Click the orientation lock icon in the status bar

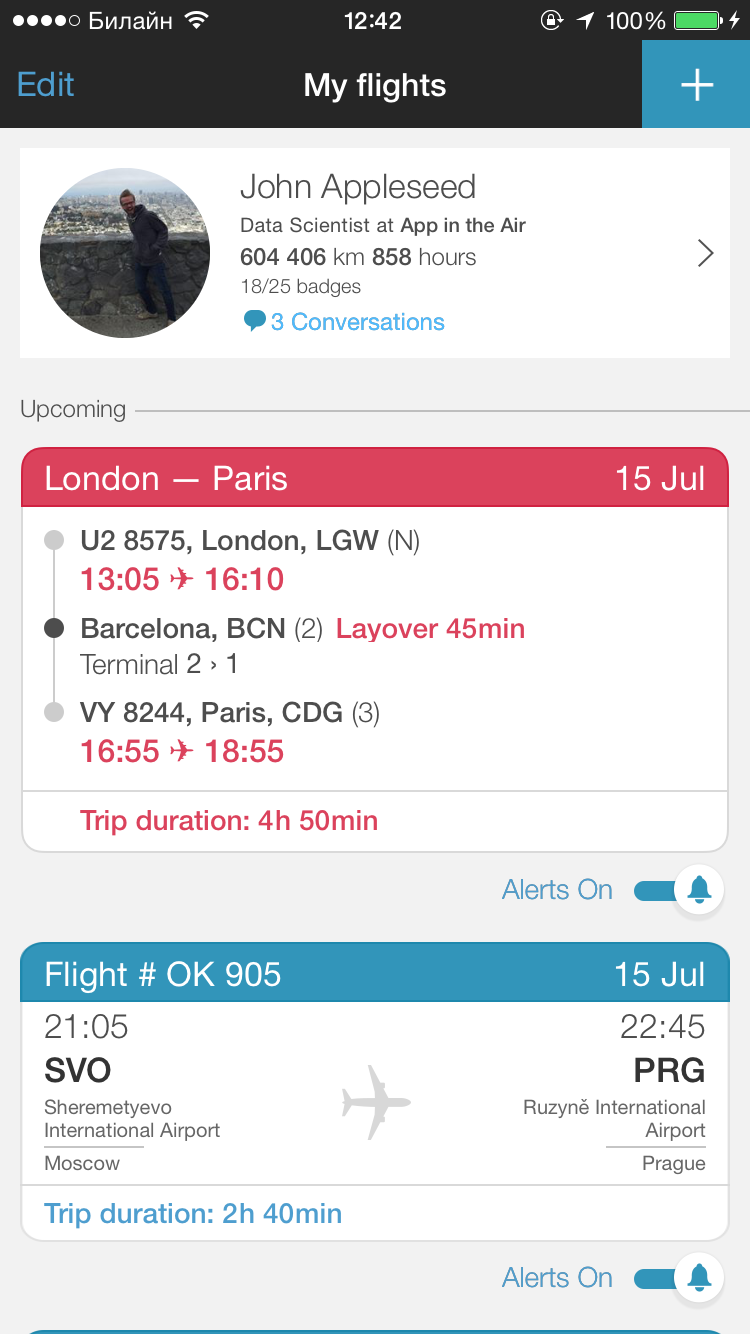(551, 19)
